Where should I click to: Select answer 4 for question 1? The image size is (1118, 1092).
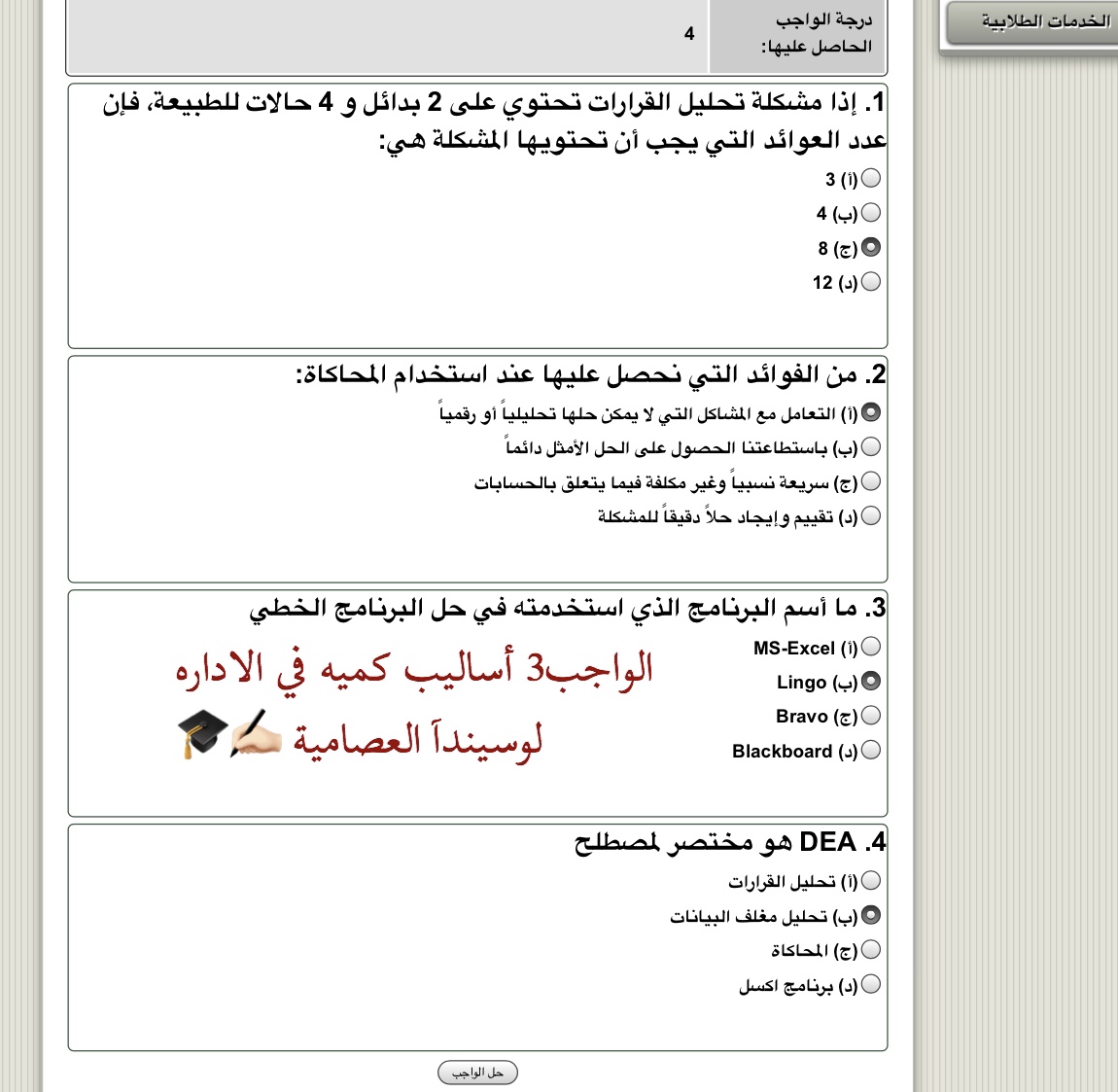871,212
